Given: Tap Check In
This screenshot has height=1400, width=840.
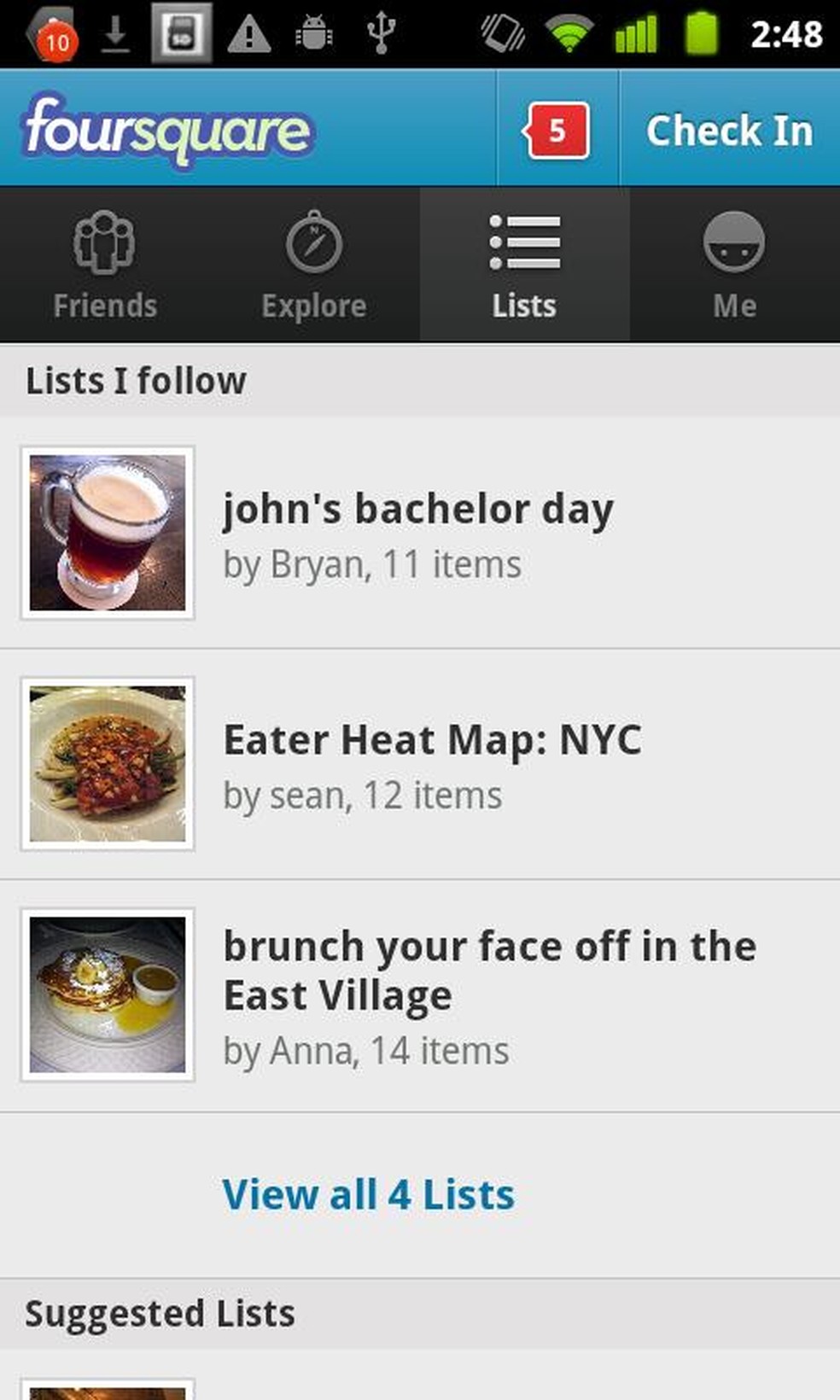Looking at the screenshot, I should [730, 130].
